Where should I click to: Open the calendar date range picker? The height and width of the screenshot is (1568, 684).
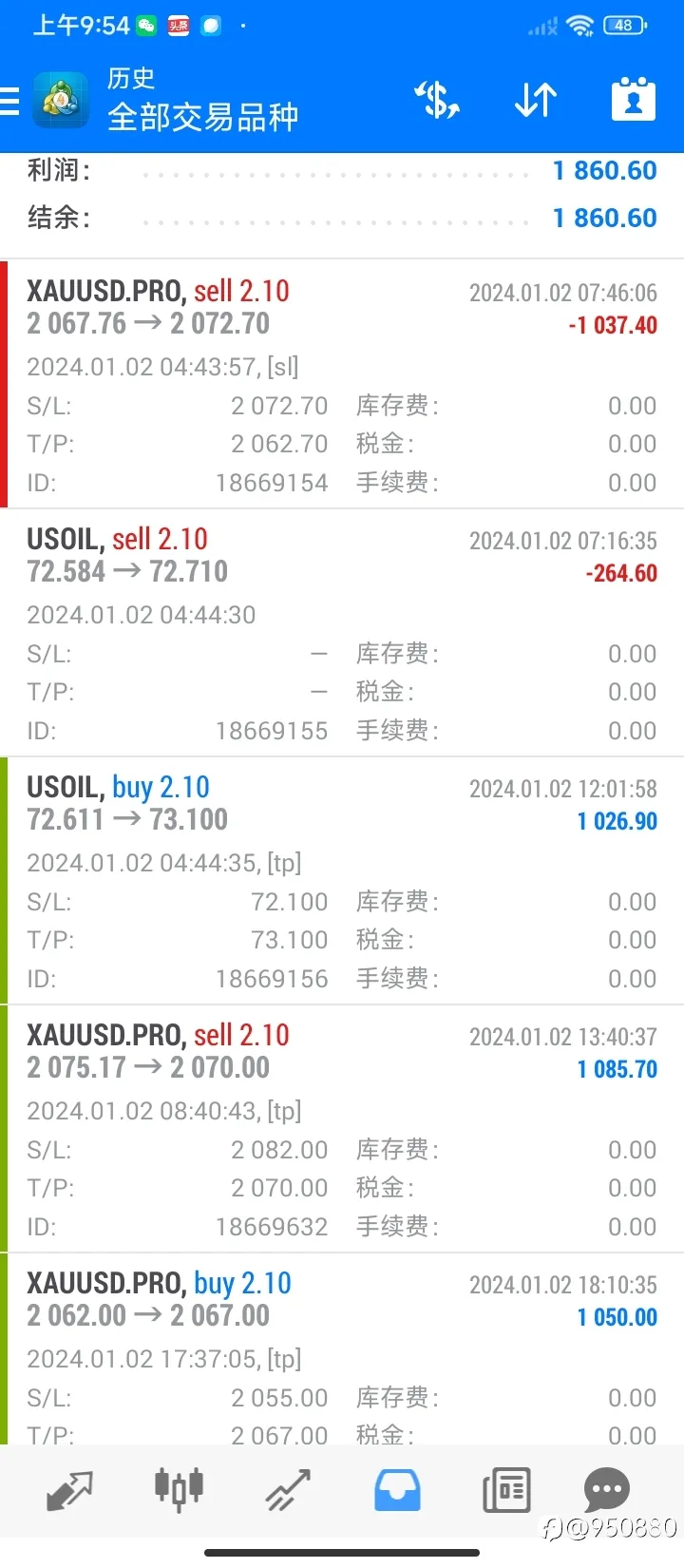tap(633, 99)
